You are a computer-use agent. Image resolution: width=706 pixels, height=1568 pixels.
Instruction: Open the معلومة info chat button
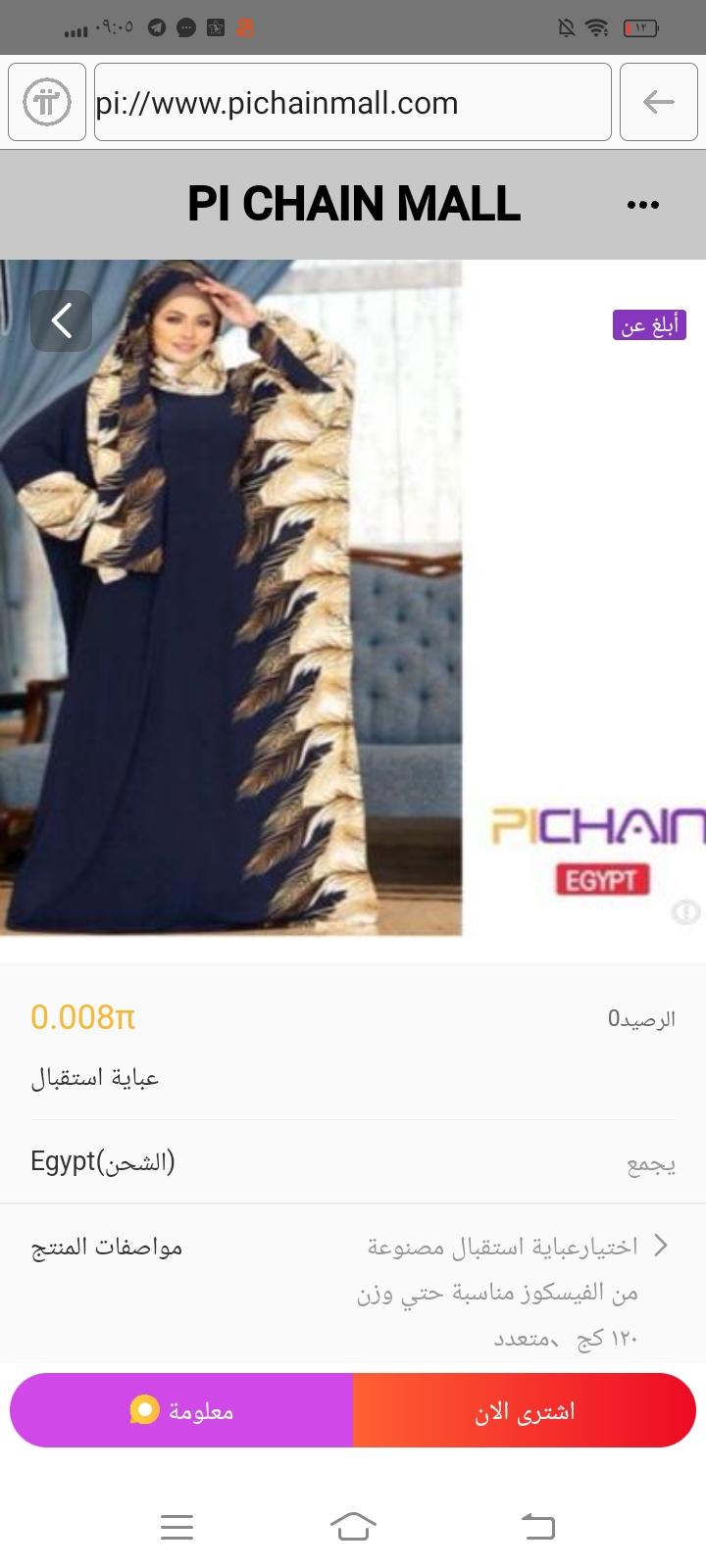(x=181, y=1411)
